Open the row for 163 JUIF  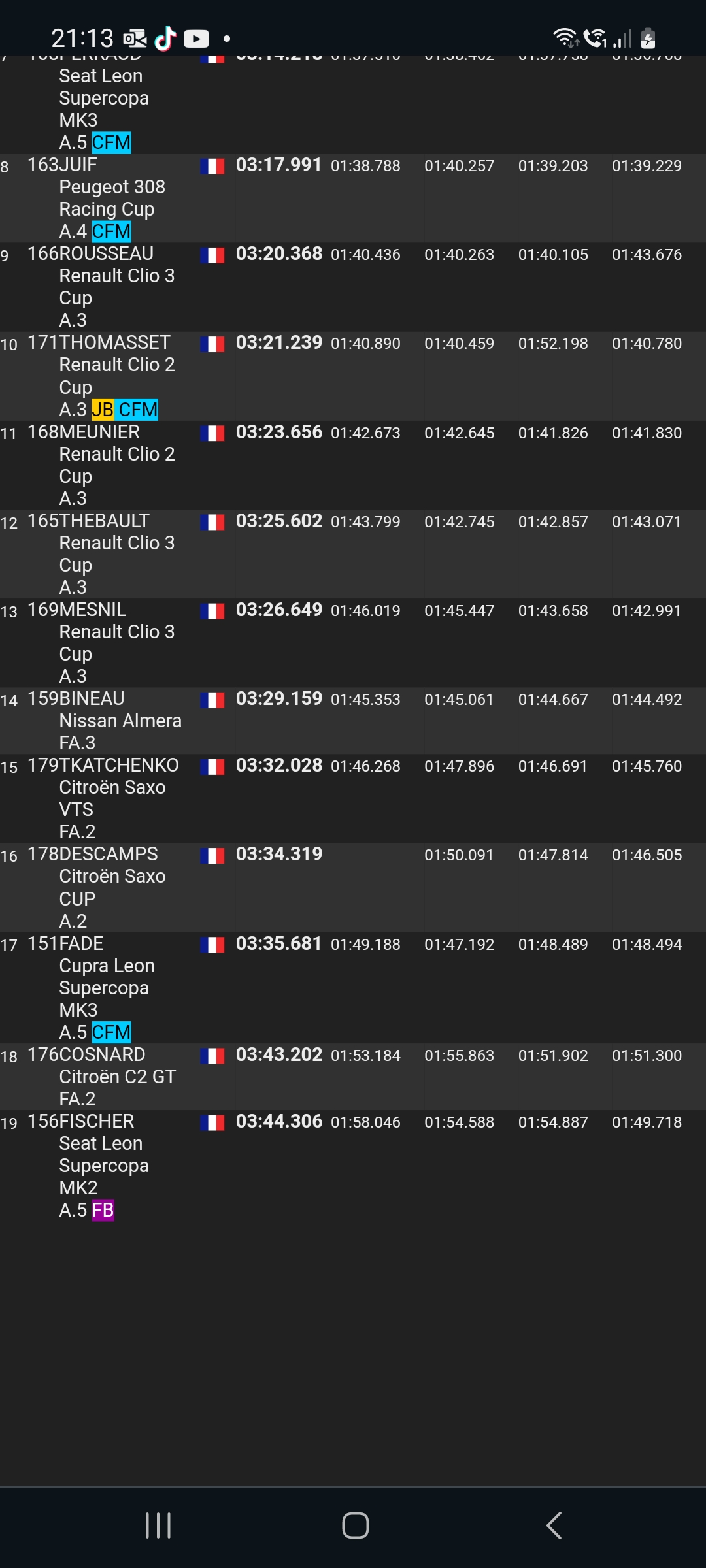point(353,197)
